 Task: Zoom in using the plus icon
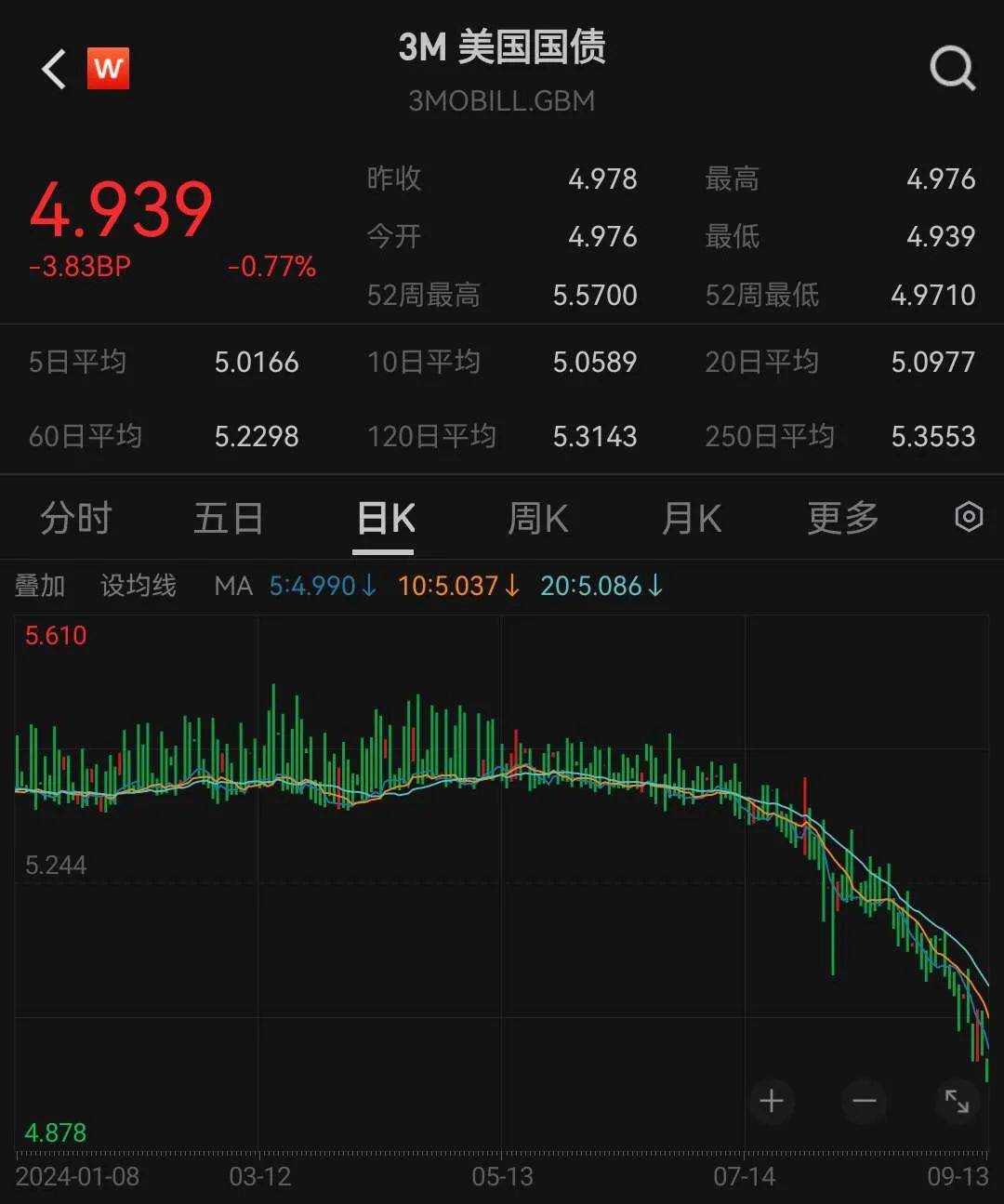(x=772, y=1101)
